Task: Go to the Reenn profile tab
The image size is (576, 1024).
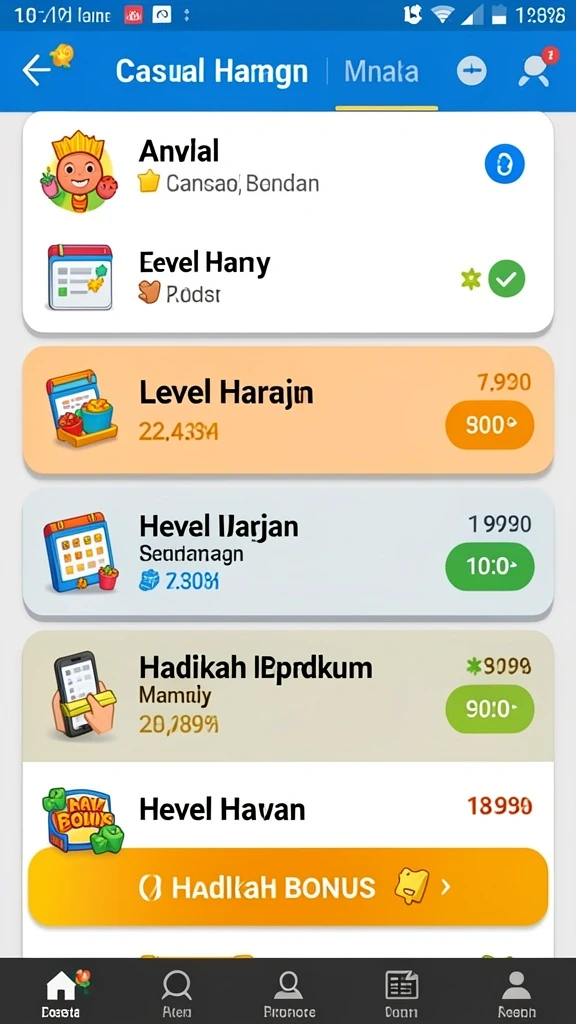Action: [516, 993]
